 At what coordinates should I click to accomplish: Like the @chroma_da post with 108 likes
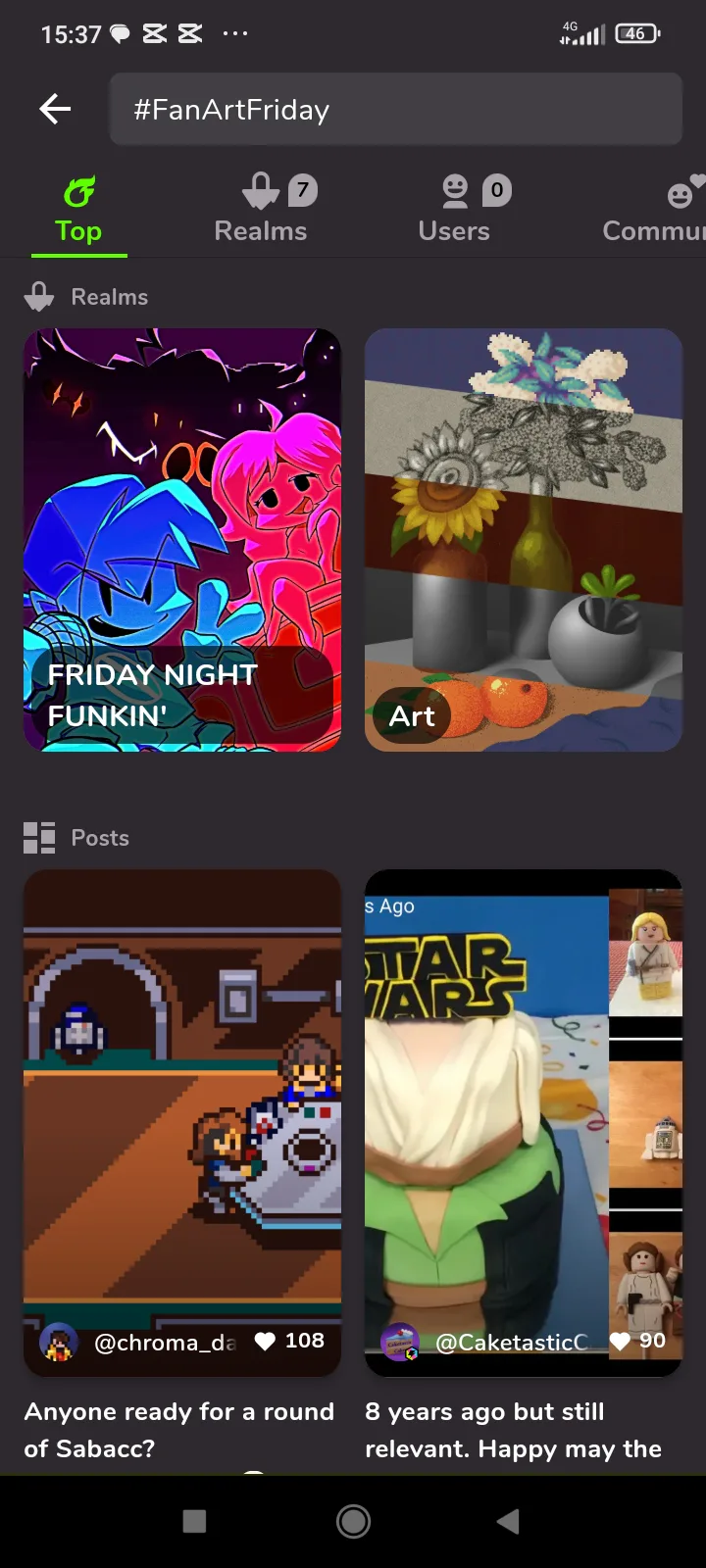tap(265, 1341)
